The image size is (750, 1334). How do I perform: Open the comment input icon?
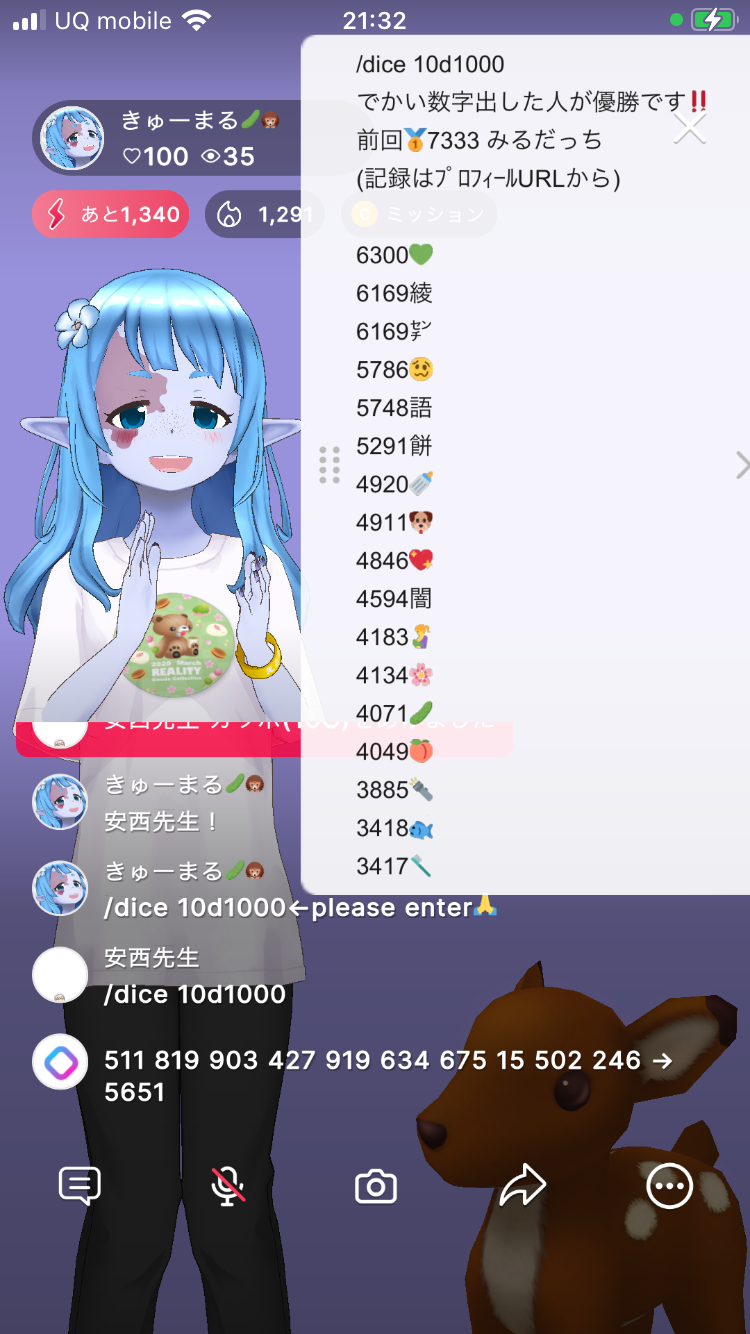pyautogui.click(x=80, y=1186)
